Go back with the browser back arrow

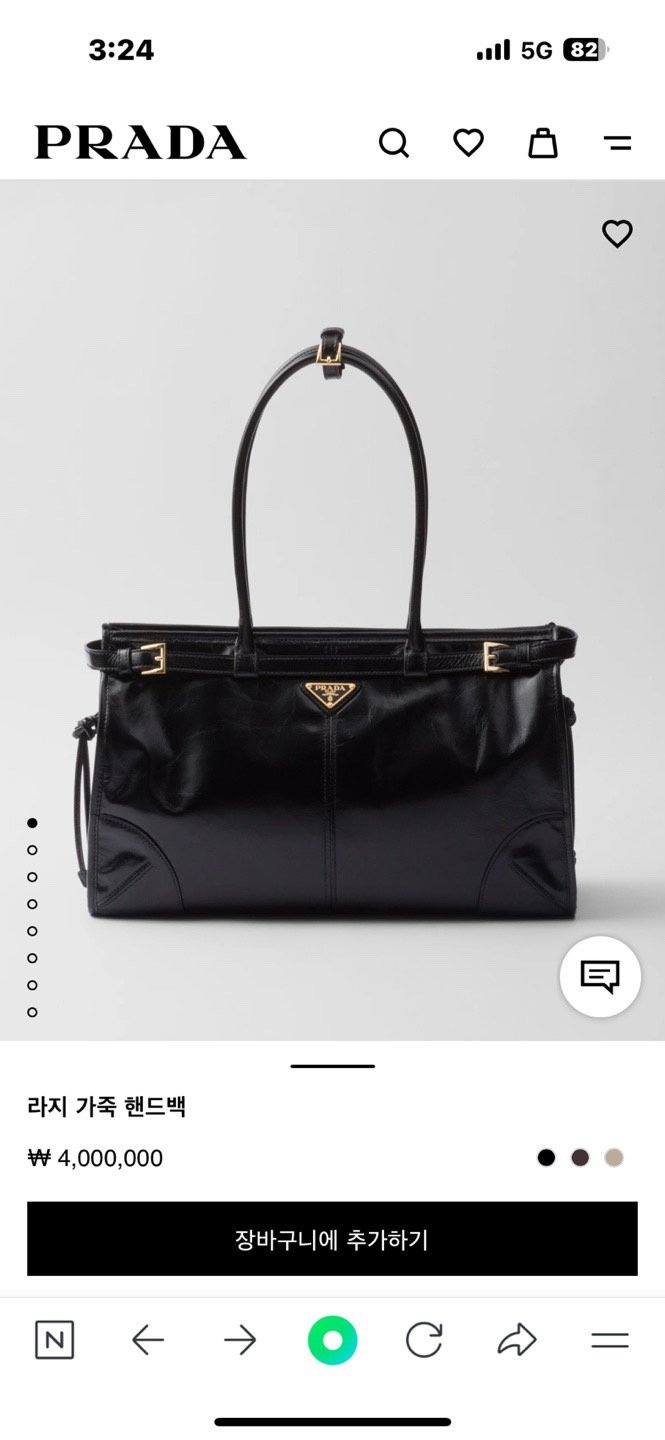148,1340
